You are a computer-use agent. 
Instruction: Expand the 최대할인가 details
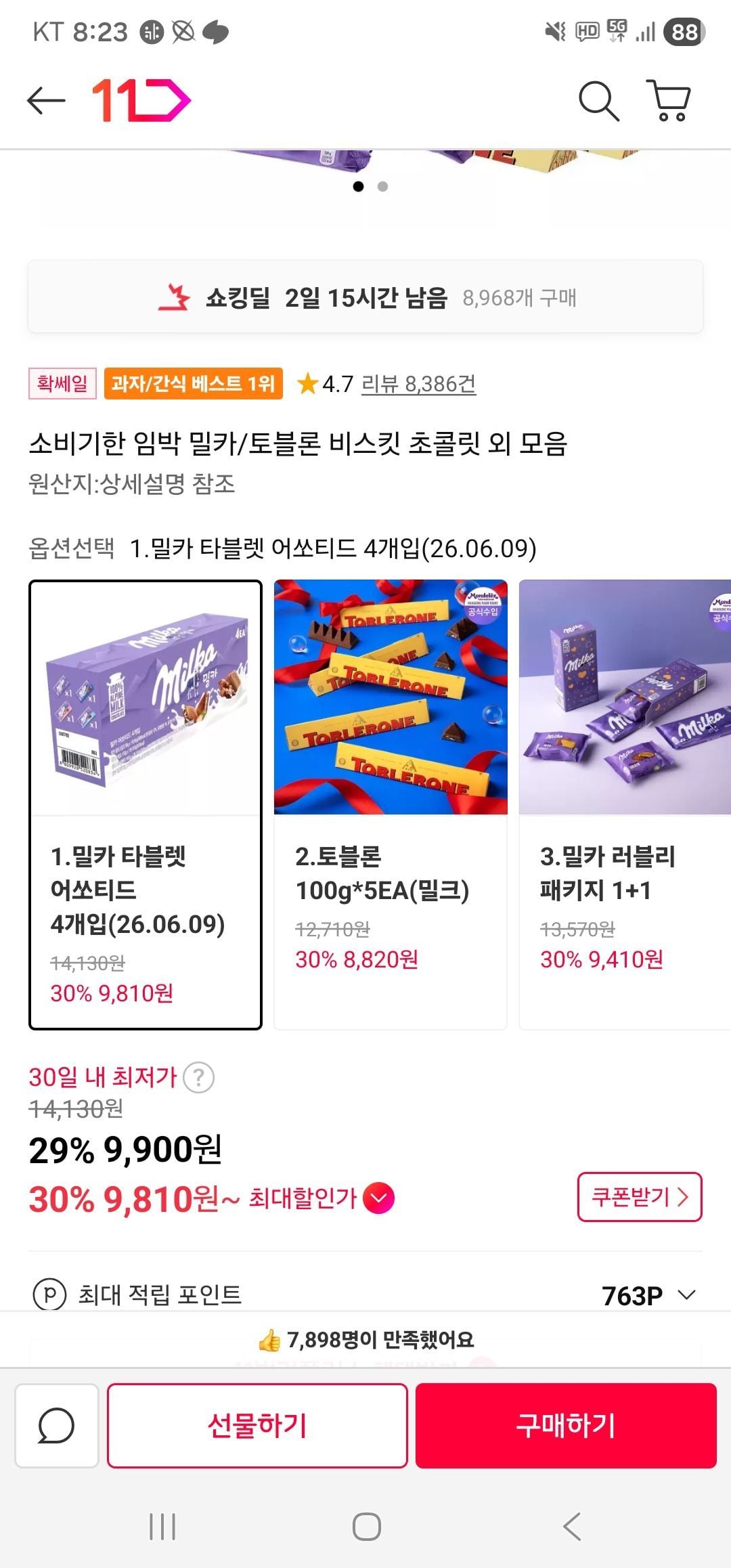tap(378, 1198)
